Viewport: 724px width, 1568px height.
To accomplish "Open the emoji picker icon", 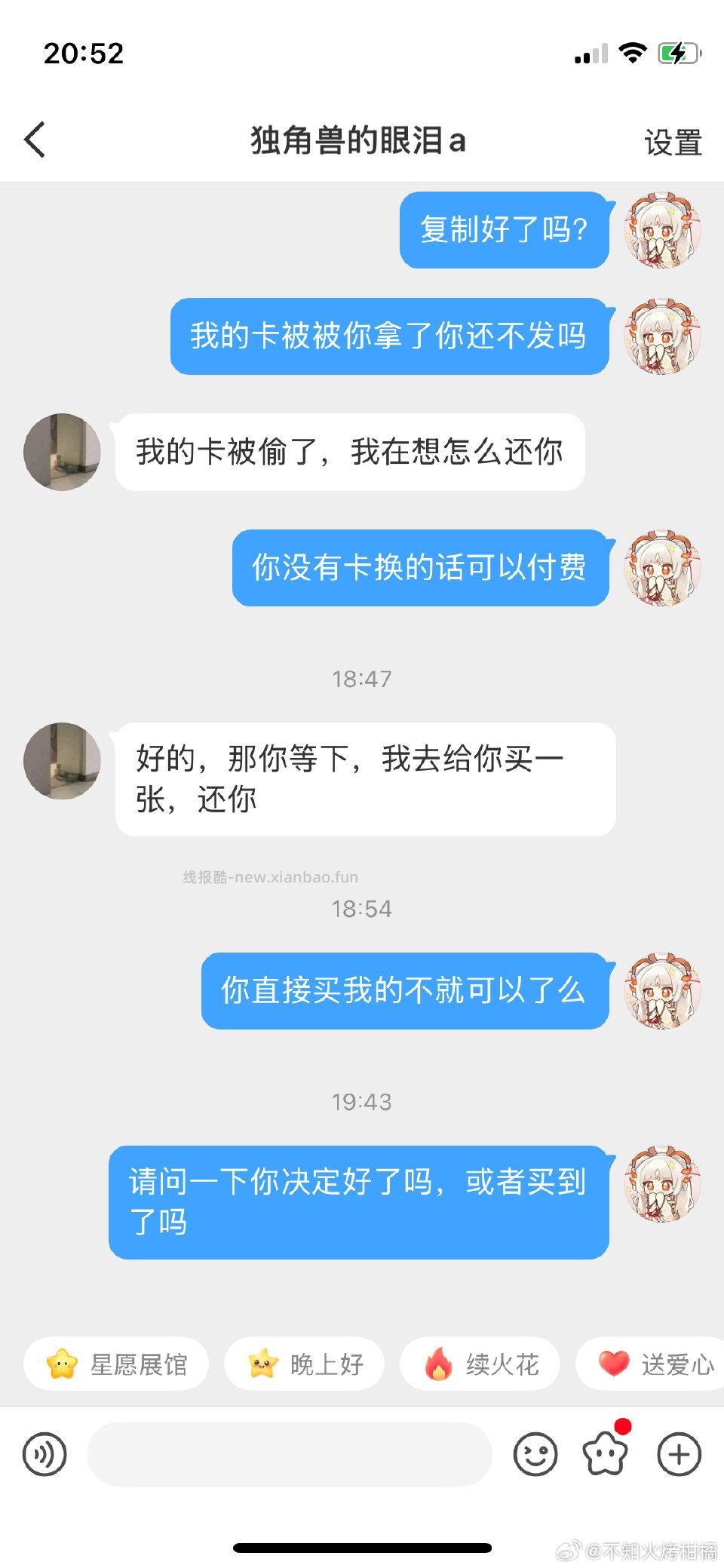I will 537,1454.
